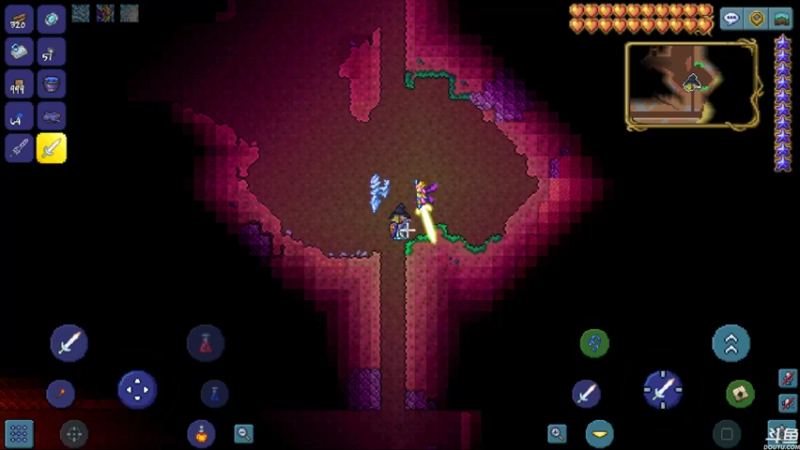Zoom in with the plus magnifier
800x450 pixels.
click(x=557, y=433)
